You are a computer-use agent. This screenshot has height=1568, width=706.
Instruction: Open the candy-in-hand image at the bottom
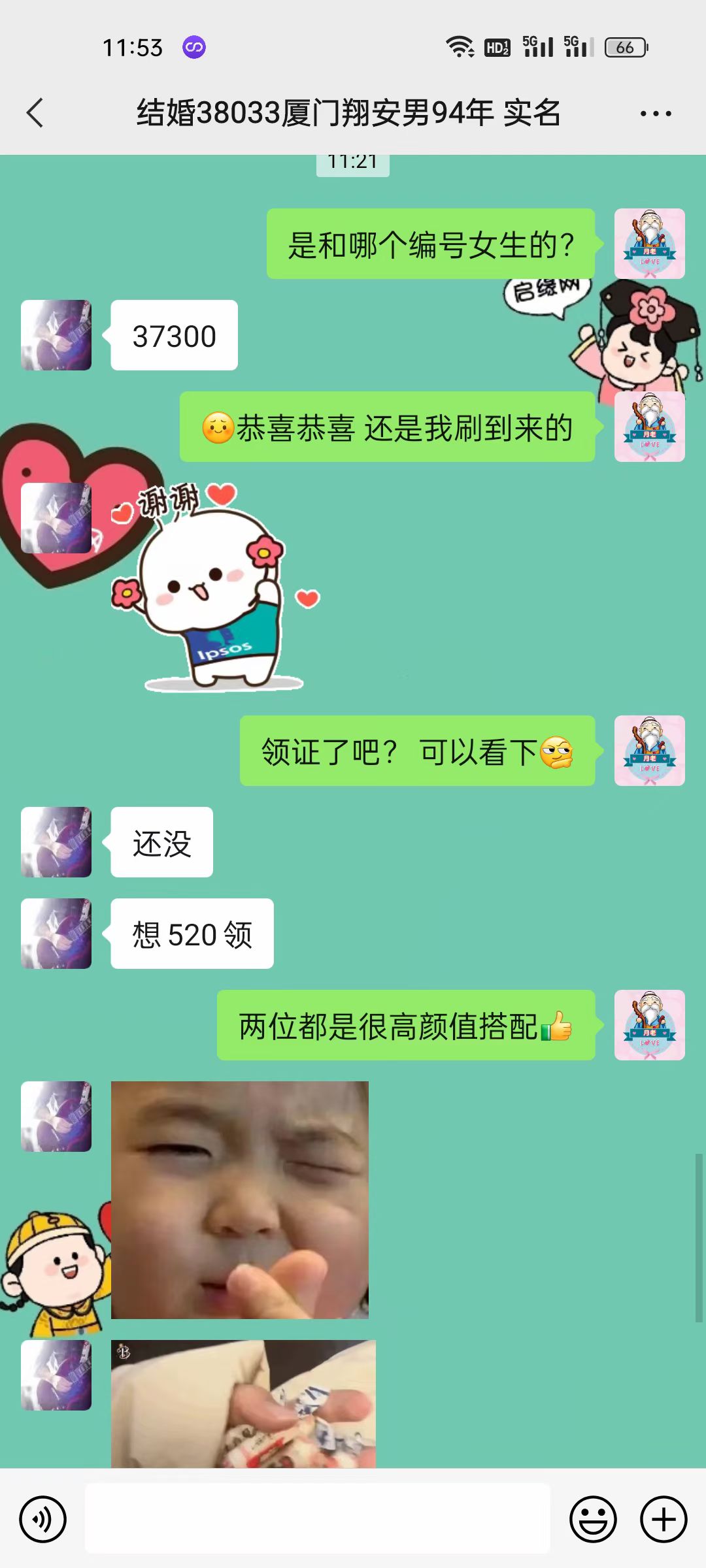(243, 1405)
